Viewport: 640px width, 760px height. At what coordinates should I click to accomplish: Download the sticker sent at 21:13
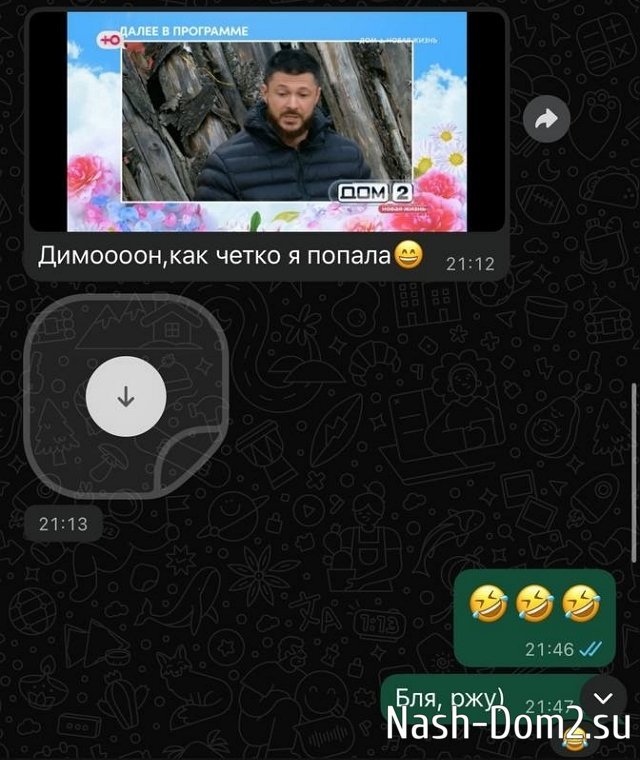point(125,396)
